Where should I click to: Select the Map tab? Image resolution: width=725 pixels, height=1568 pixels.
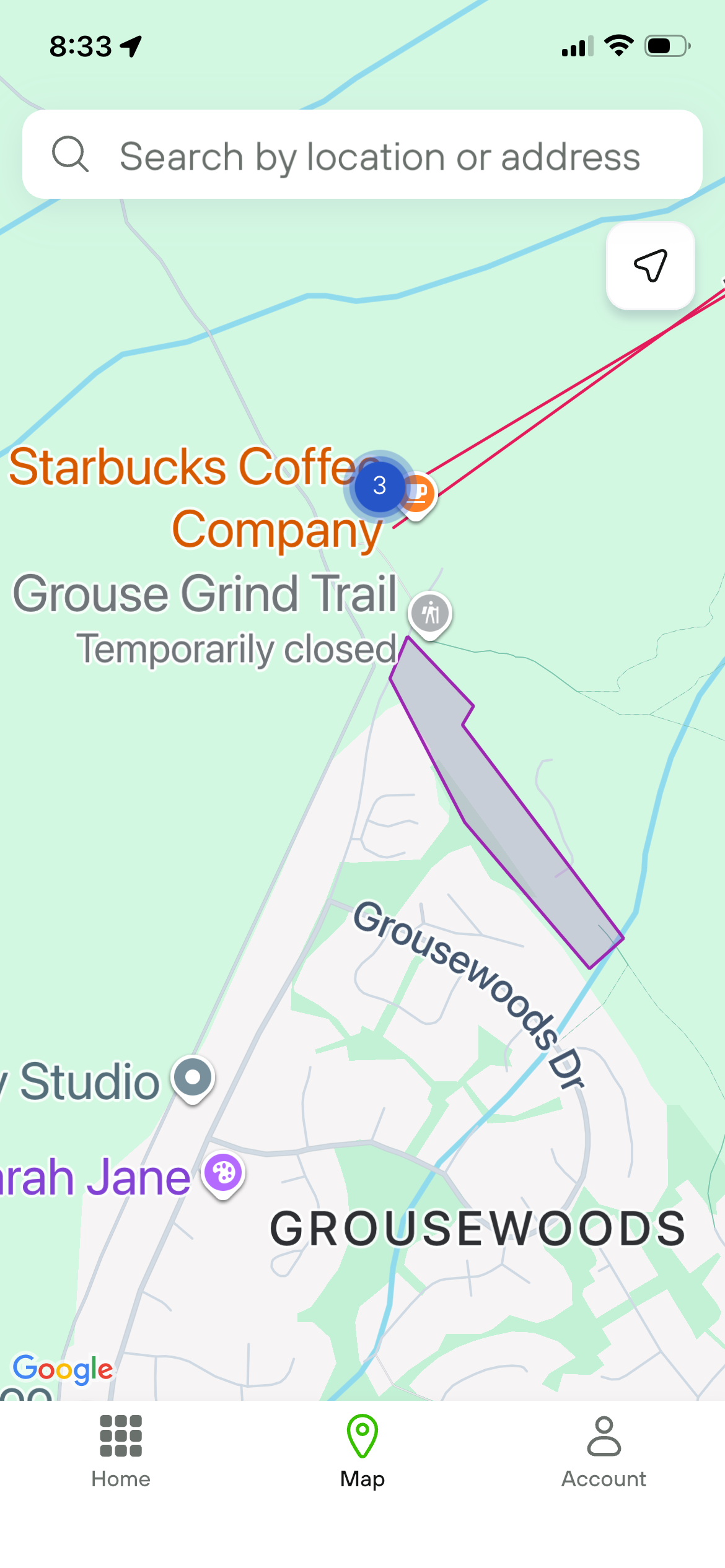point(362,1451)
